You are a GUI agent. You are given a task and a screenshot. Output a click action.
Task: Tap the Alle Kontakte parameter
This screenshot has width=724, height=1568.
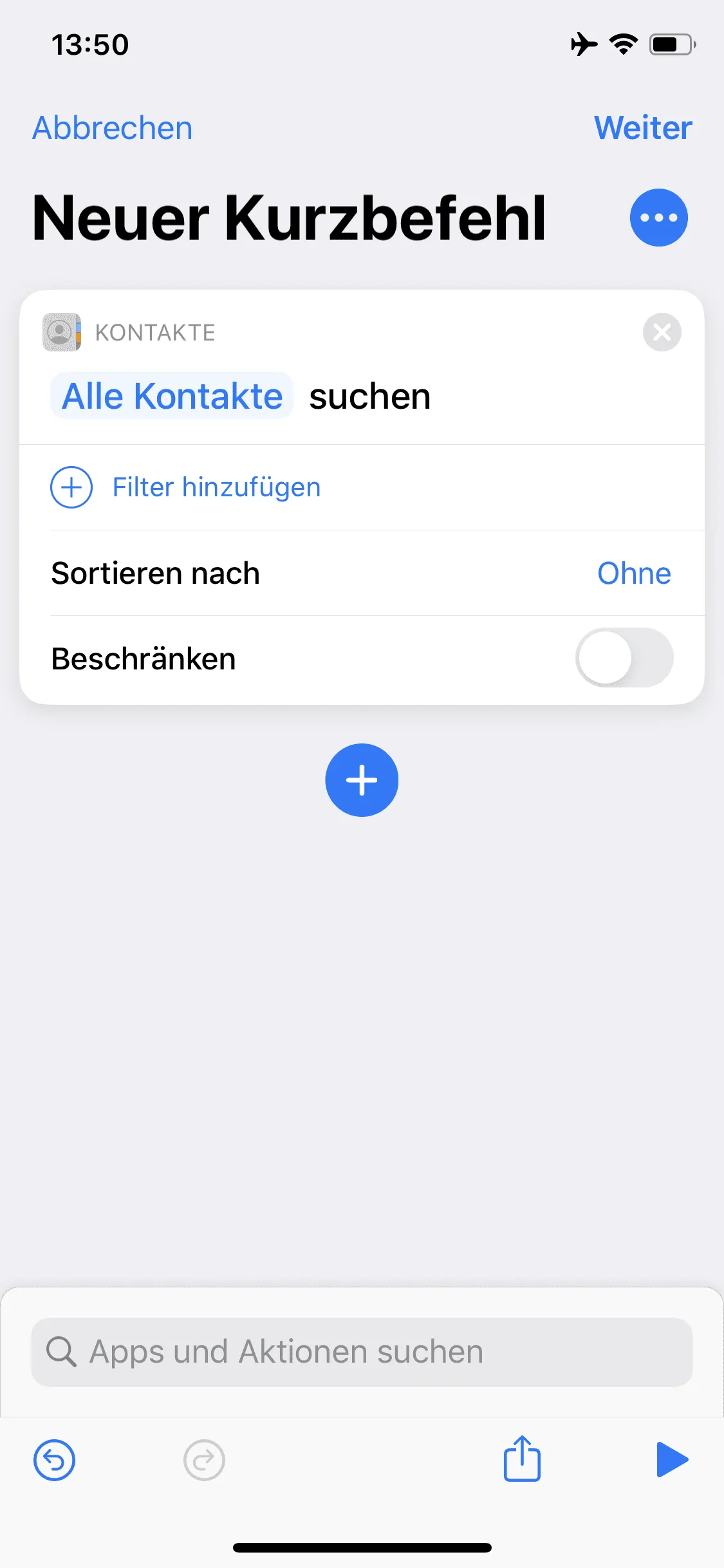point(172,396)
